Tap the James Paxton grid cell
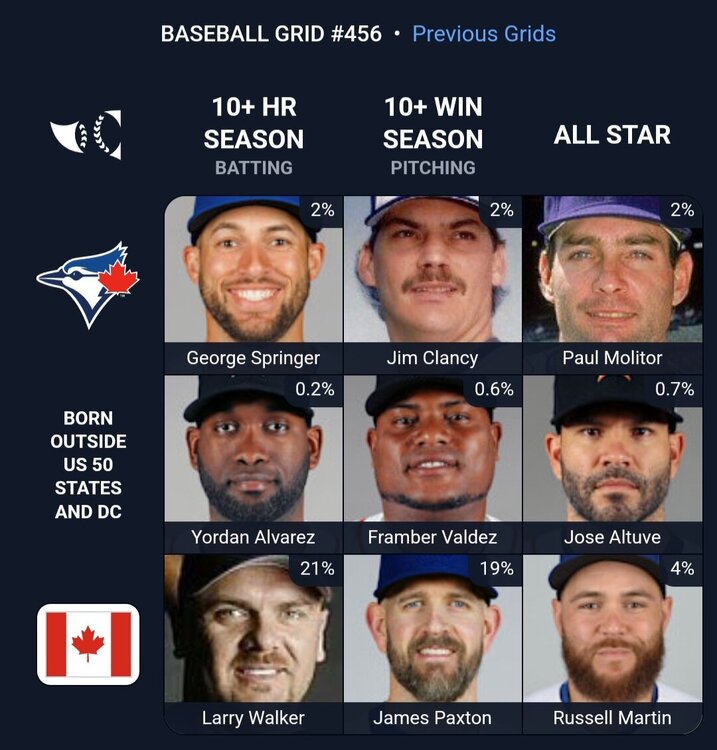Image resolution: width=717 pixels, height=750 pixels. point(432,644)
